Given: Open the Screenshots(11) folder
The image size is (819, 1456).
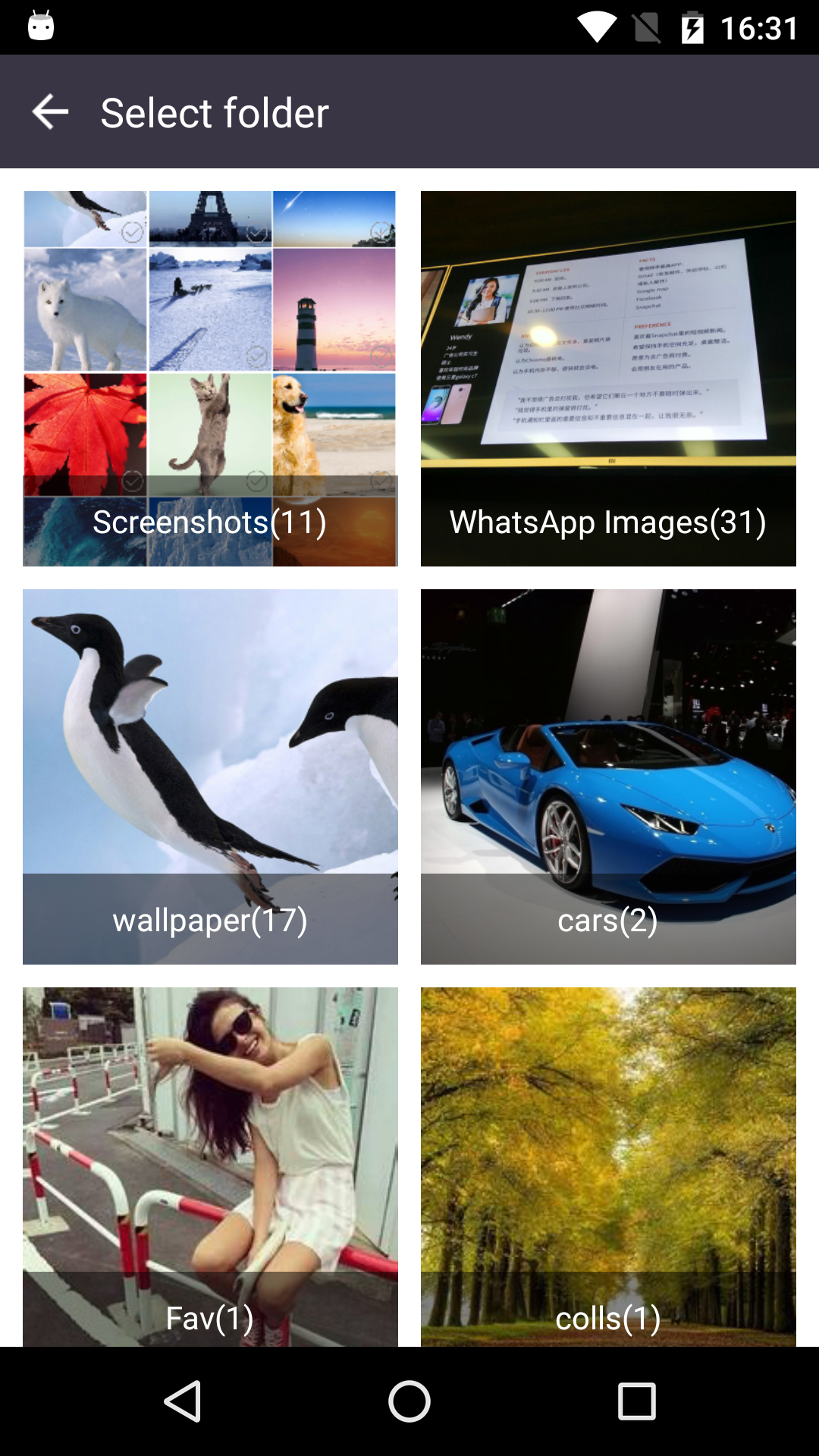Looking at the screenshot, I should pos(210,378).
